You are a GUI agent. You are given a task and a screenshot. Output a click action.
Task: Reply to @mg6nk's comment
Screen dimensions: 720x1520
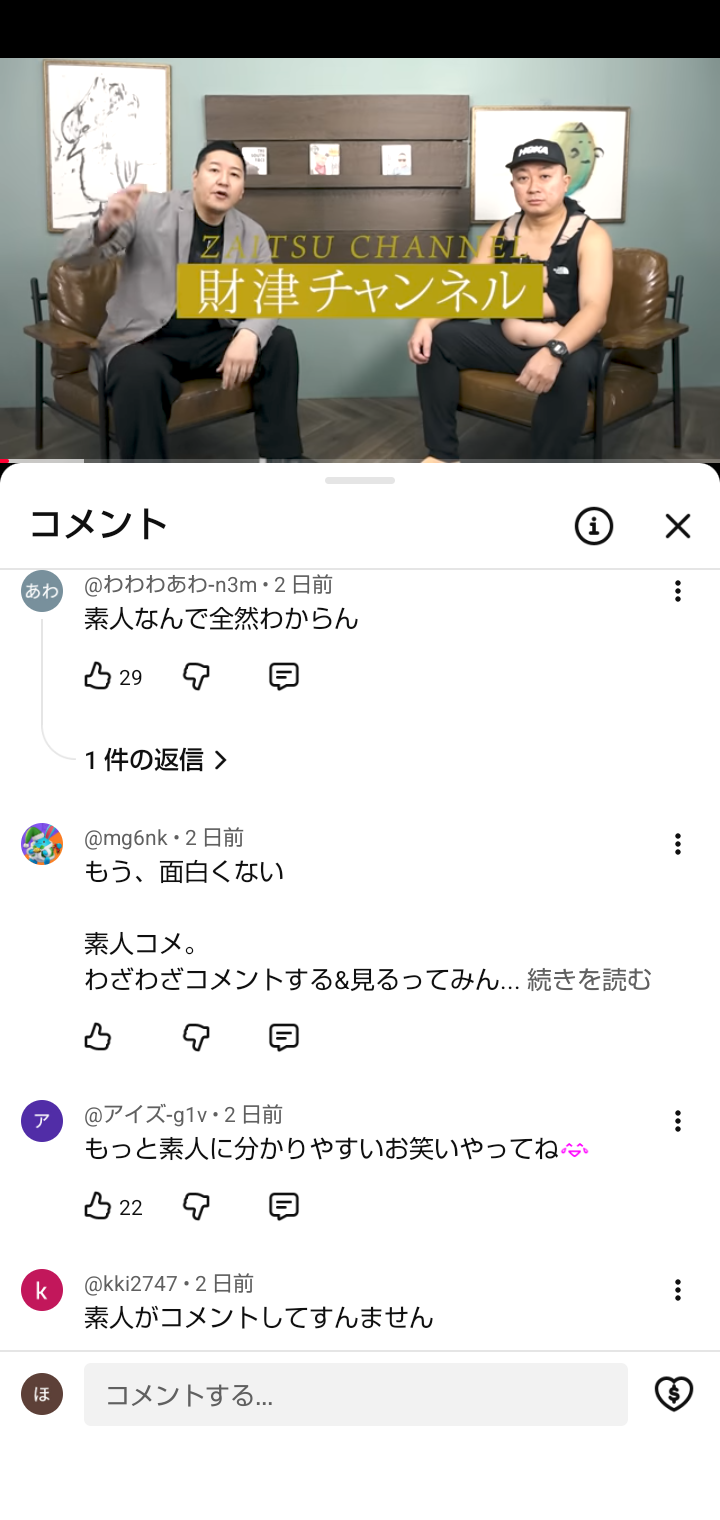click(284, 1037)
